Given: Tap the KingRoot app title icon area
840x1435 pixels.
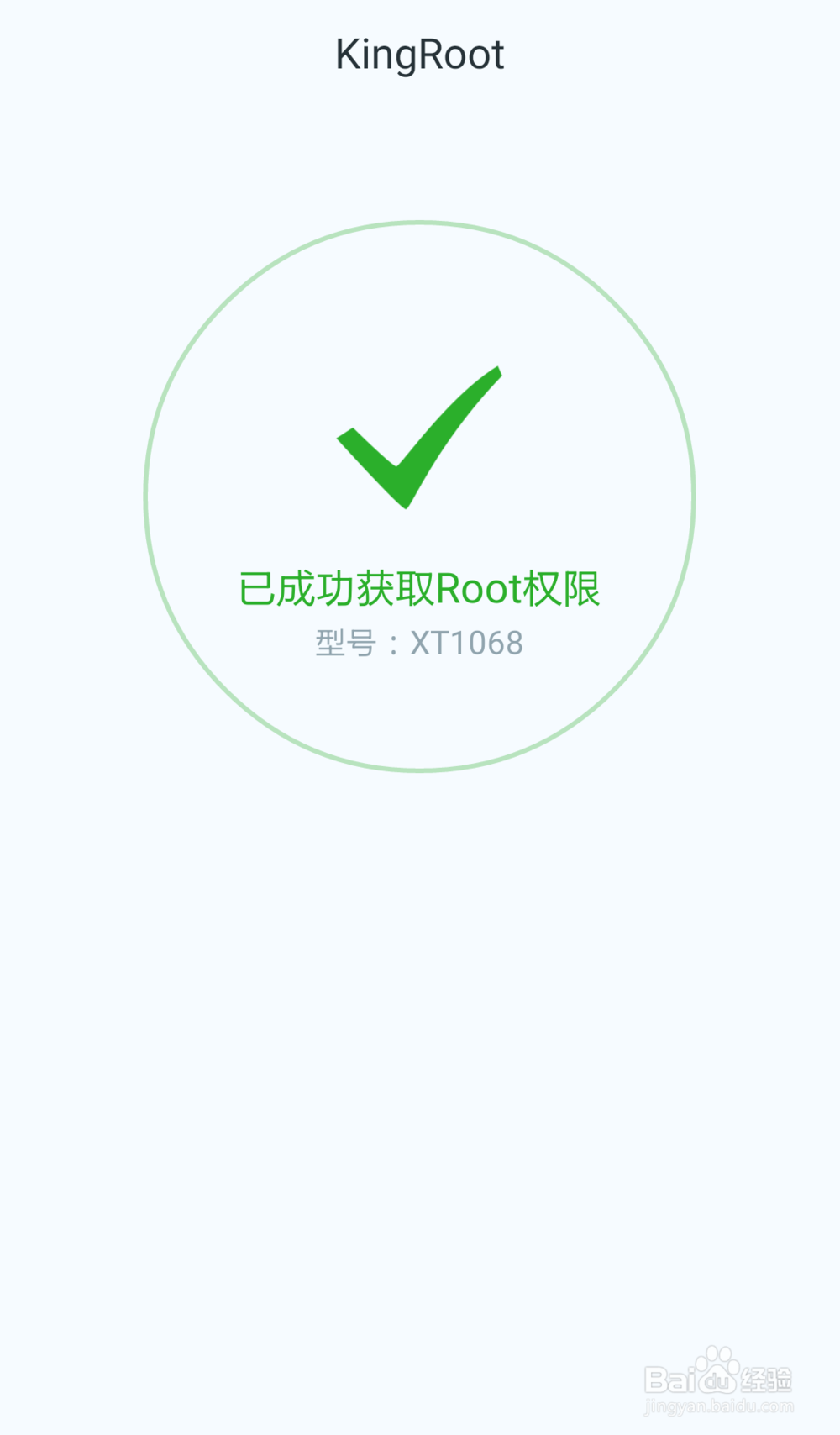Looking at the screenshot, I should pyautogui.click(x=420, y=54).
